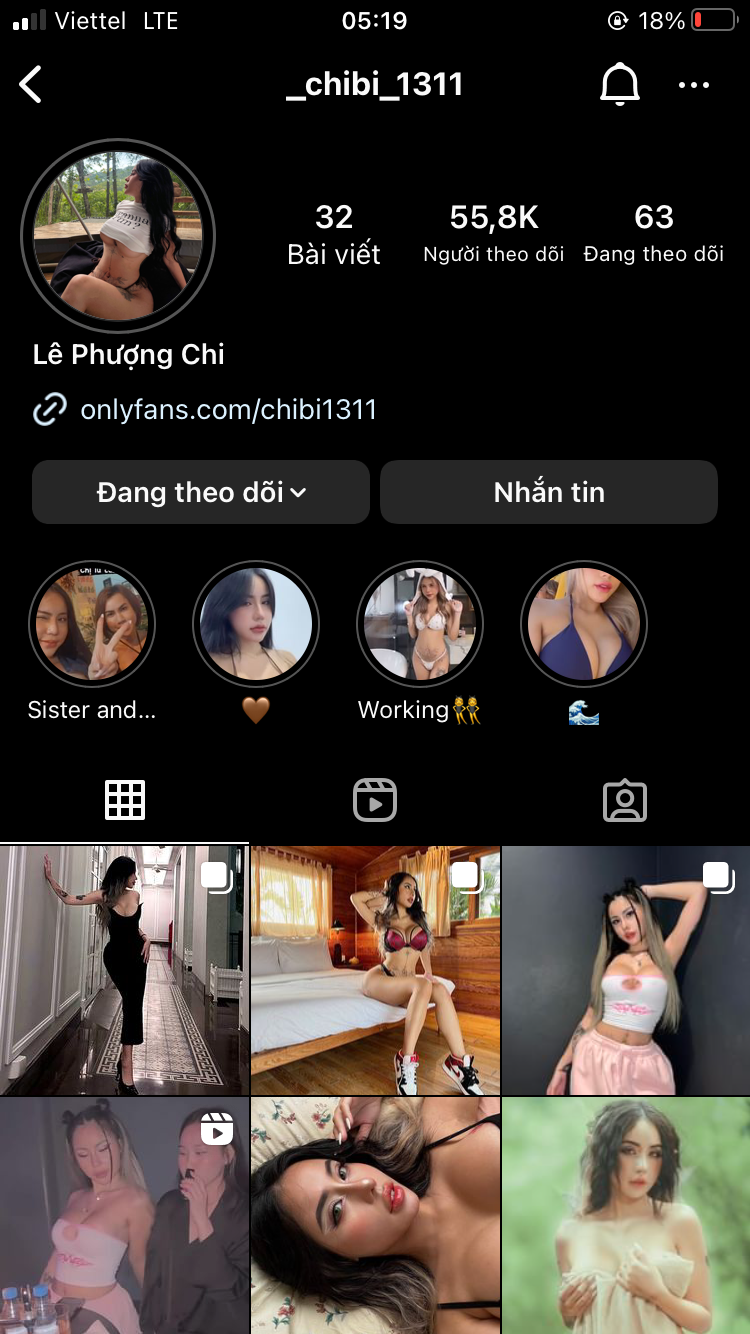
Task: Open the post with the black dress
Action: (124, 970)
